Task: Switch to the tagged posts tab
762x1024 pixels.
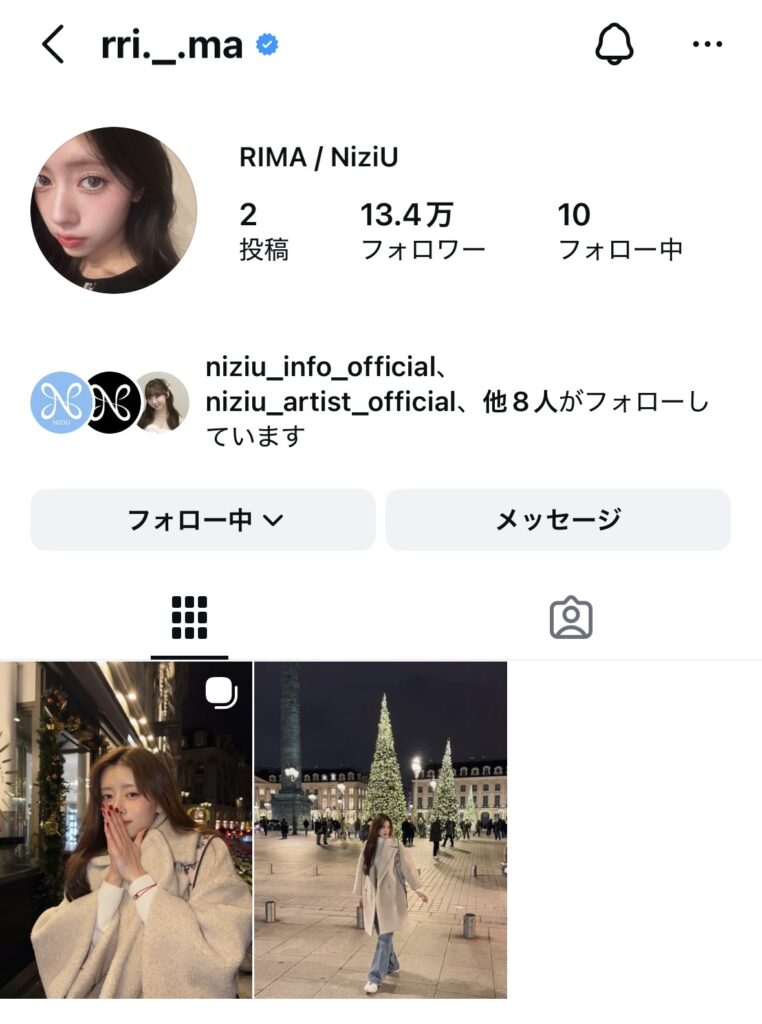Action: (x=571, y=618)
